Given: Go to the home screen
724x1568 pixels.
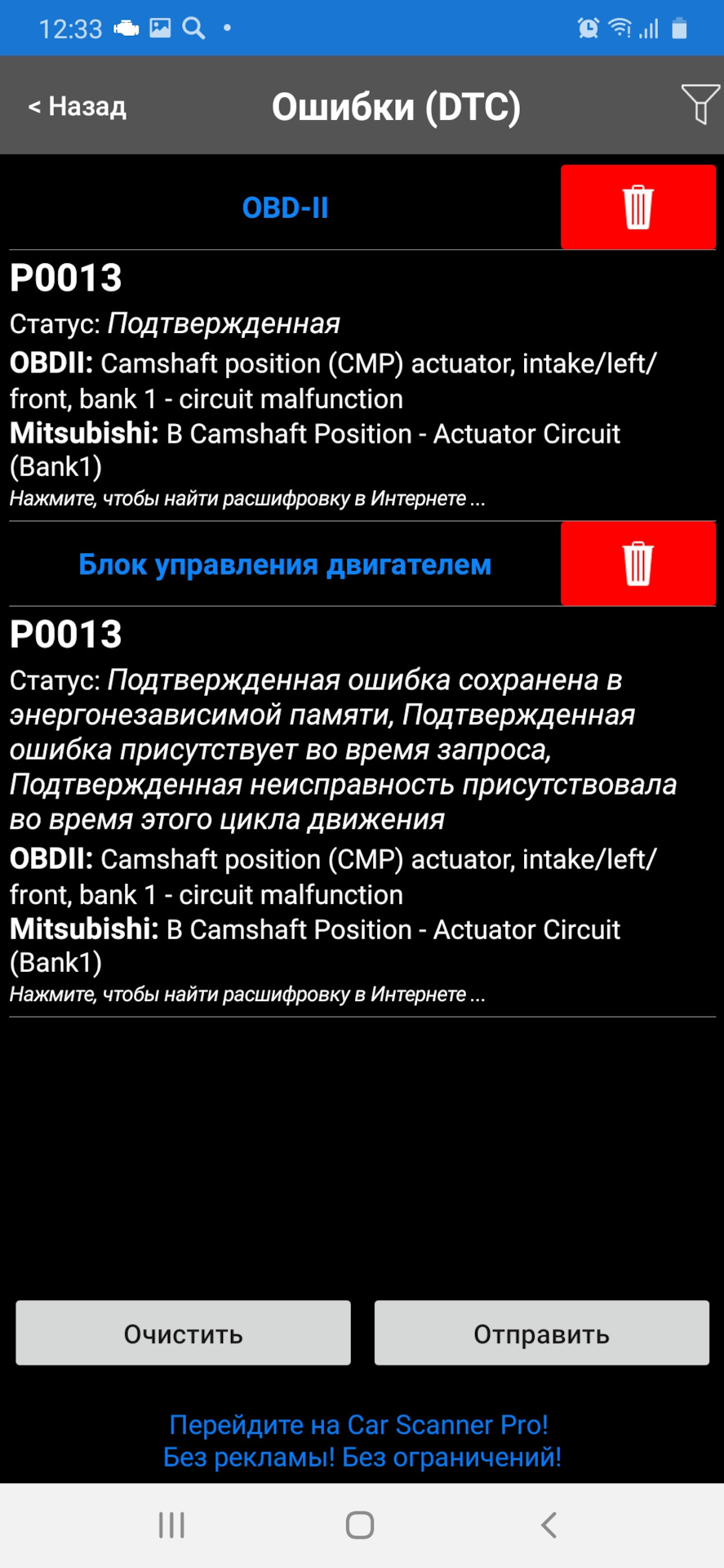Looking at the screenshot, I should click(360, 1525).
